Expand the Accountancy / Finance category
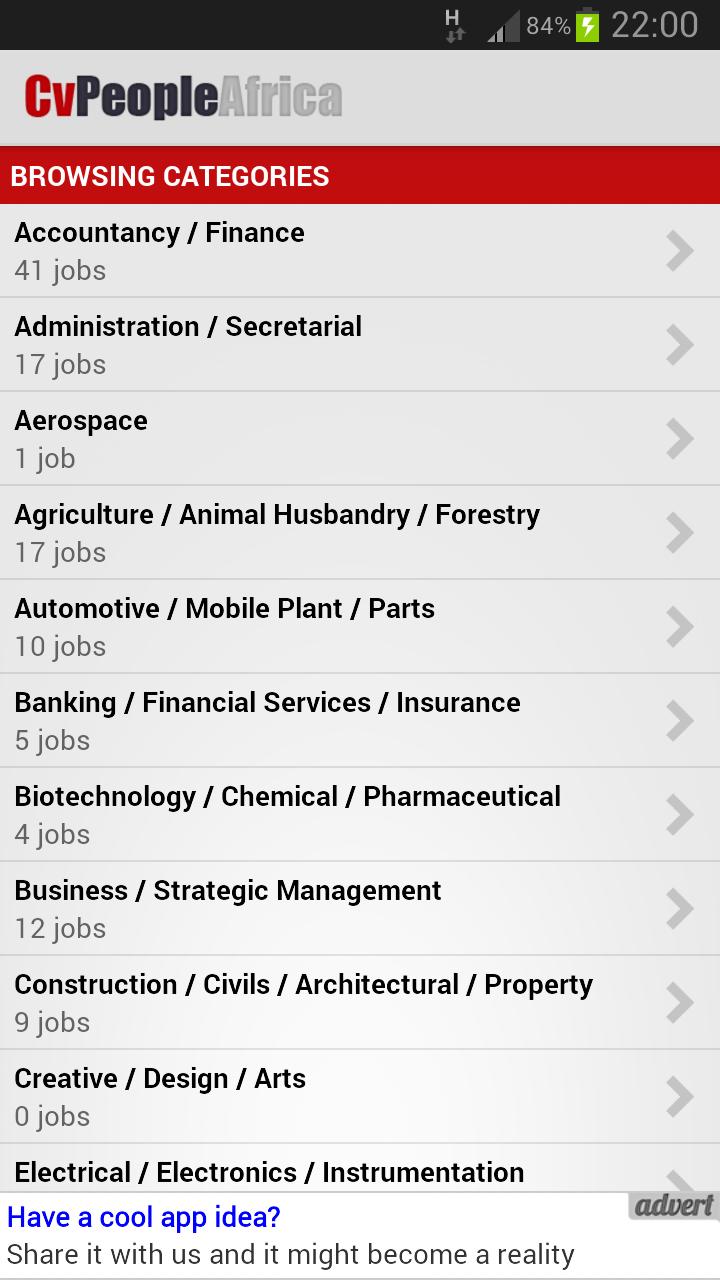Screen dimensions: 720x1280 pos(360,250)
